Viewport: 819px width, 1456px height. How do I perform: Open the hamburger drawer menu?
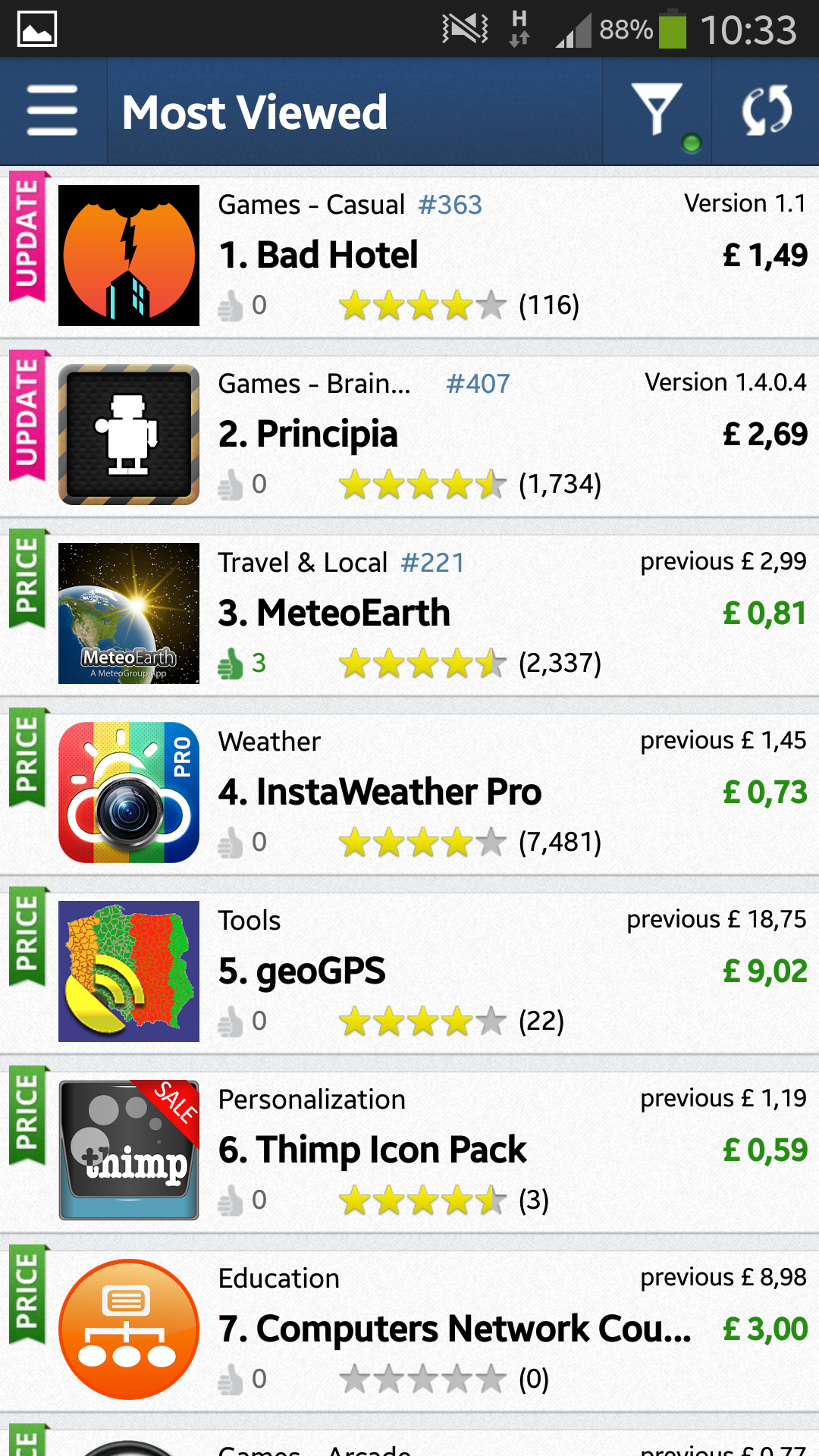[52, 111]
